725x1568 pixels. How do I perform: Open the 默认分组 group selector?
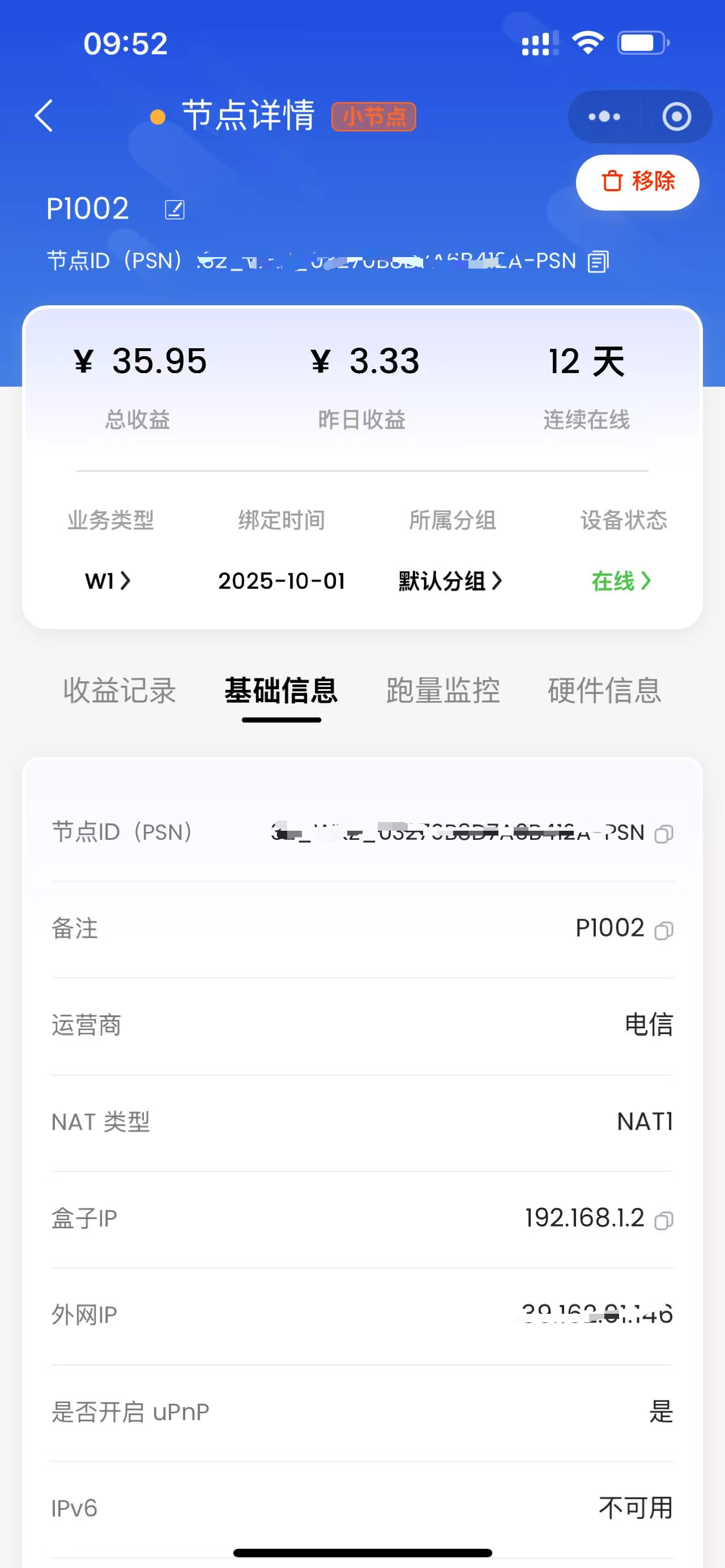click(450, 582)
